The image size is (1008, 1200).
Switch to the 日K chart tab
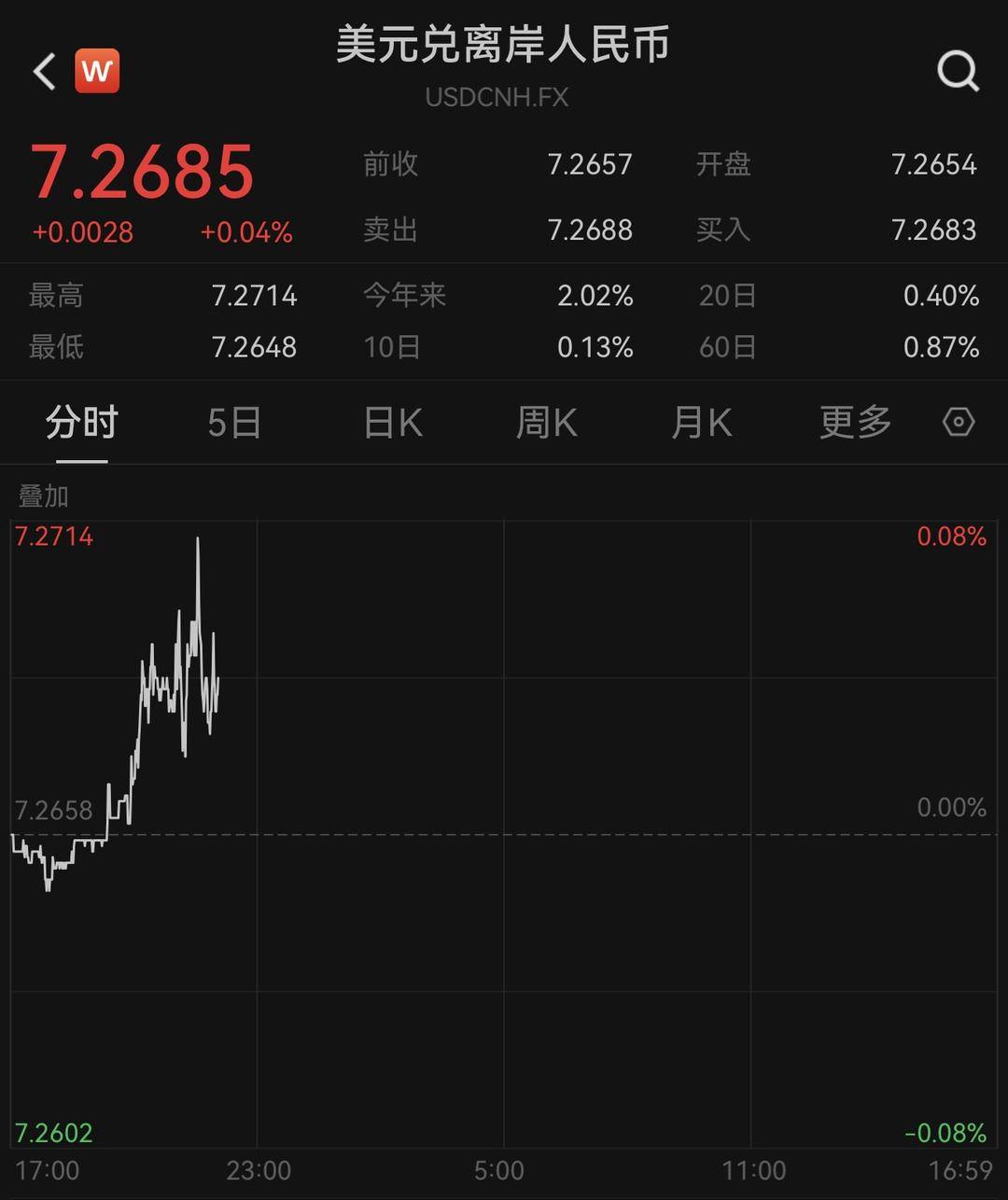tap(393, 423)
